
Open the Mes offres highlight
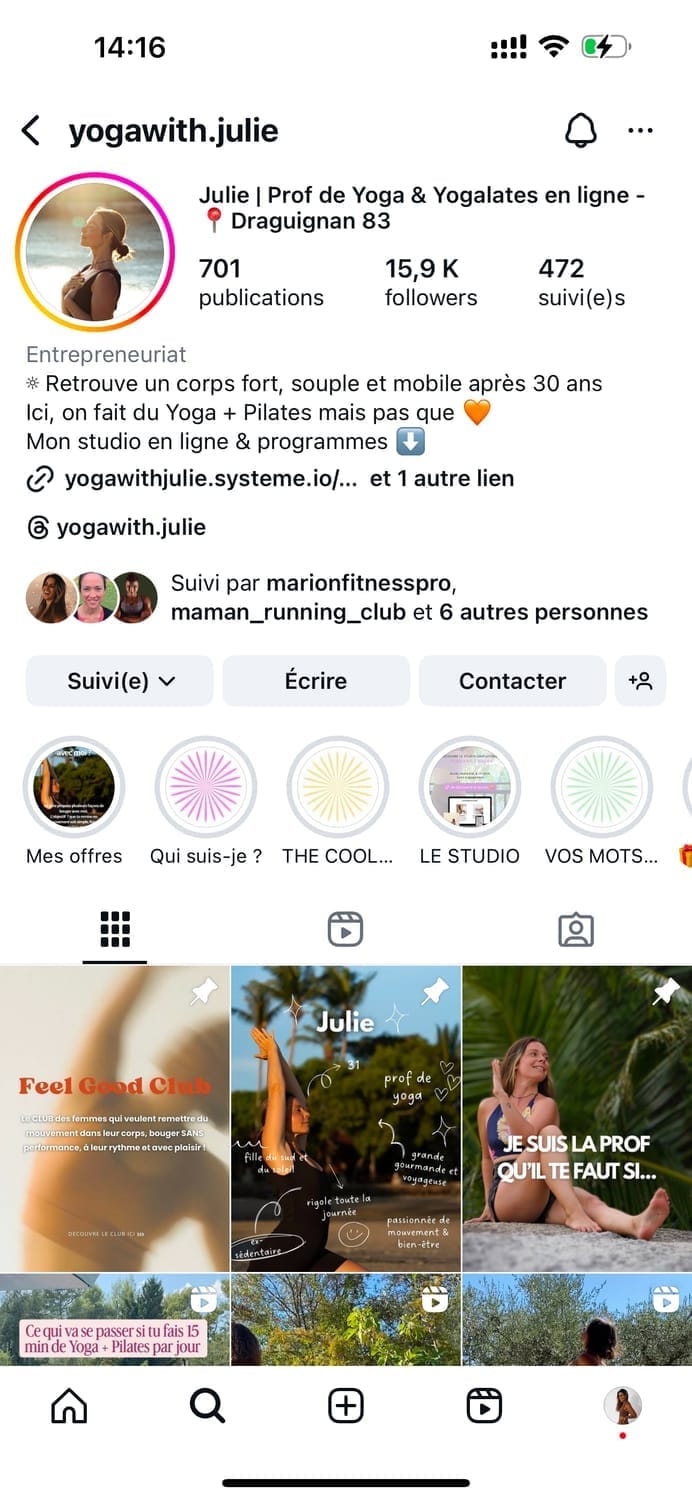pyautogui.click(x=74, y=788)
